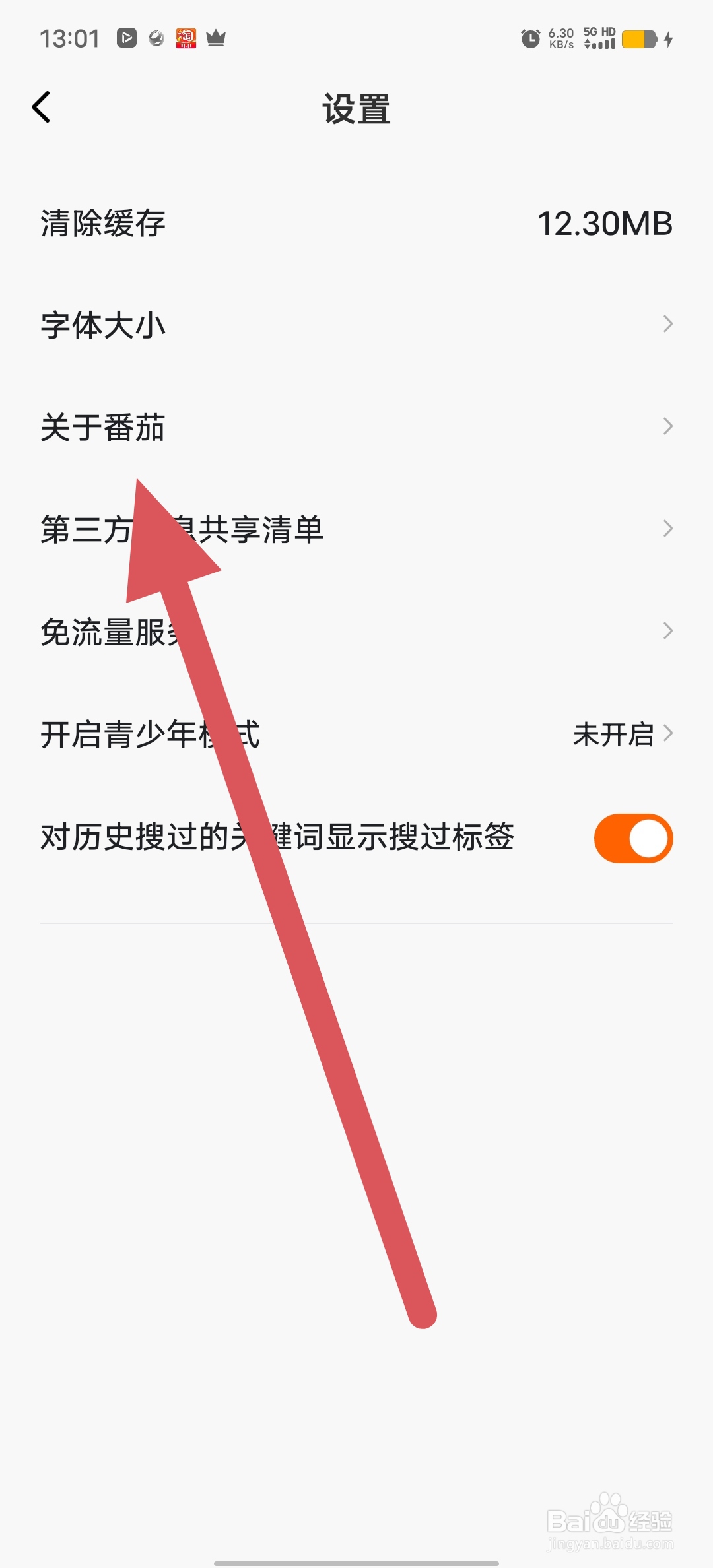
Task: Select the 设置 title in the header
Action: (x=356, y=109)
